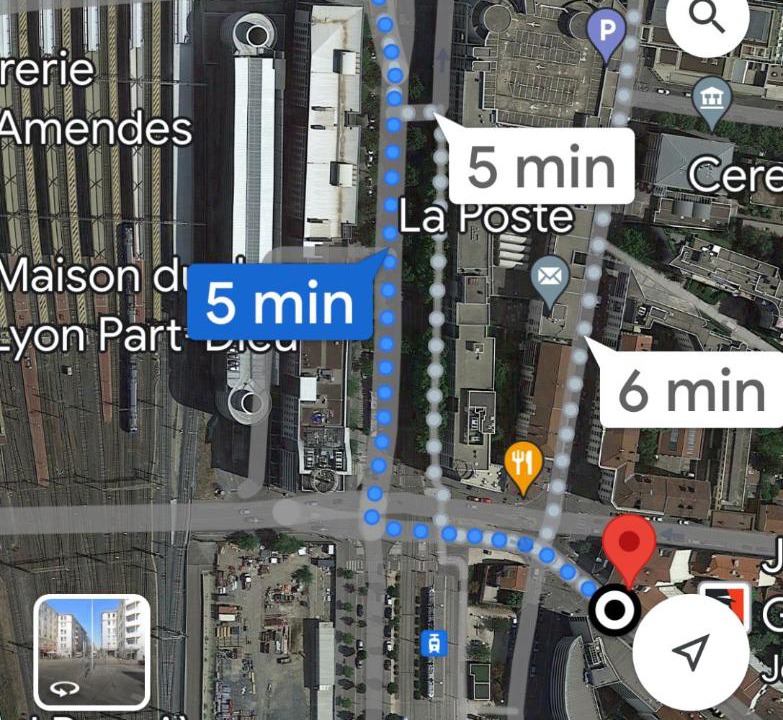The width and height of the screenshot is (783, 720).
Task: Open the Street View thumbnail
Action: click(x=92, y=651)
